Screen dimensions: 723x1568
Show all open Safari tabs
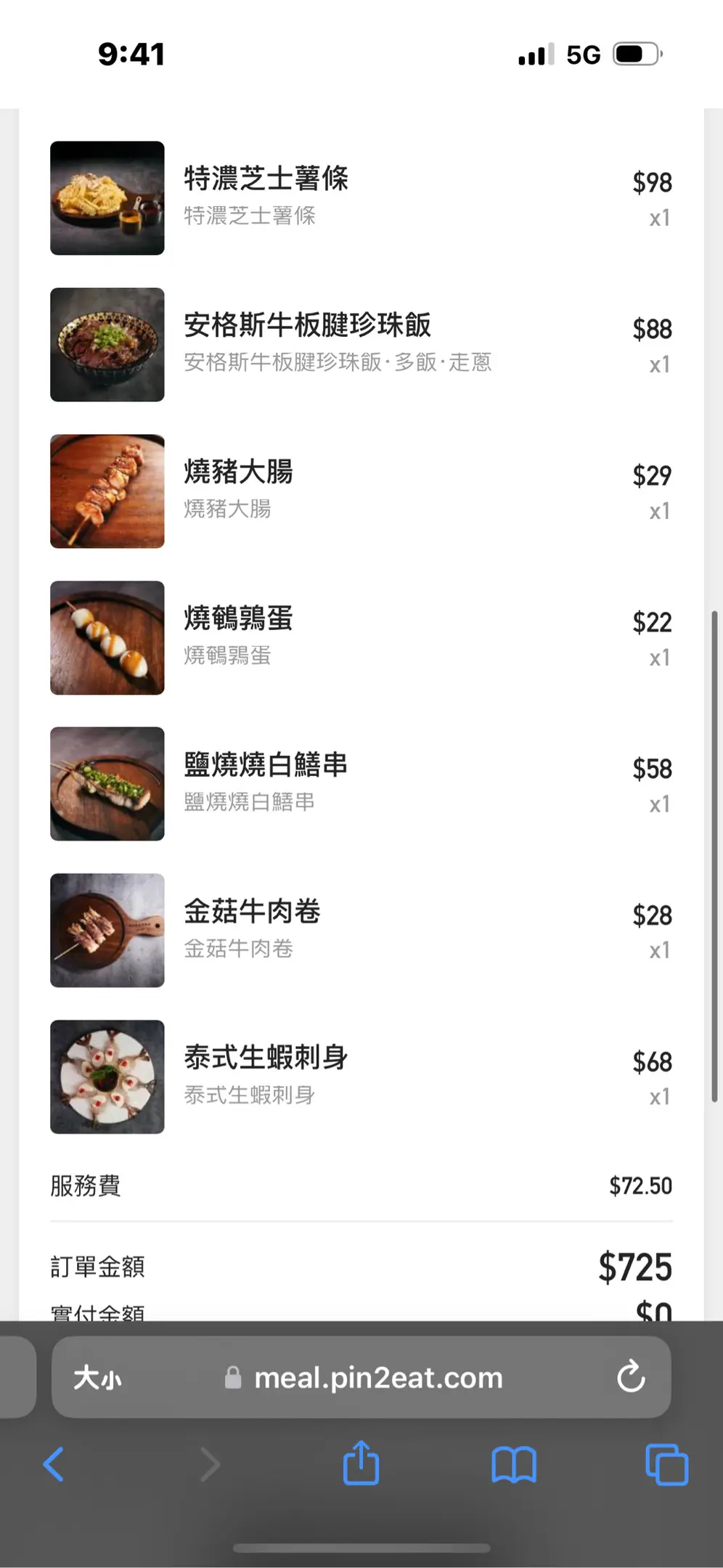tap(666, 1464)
